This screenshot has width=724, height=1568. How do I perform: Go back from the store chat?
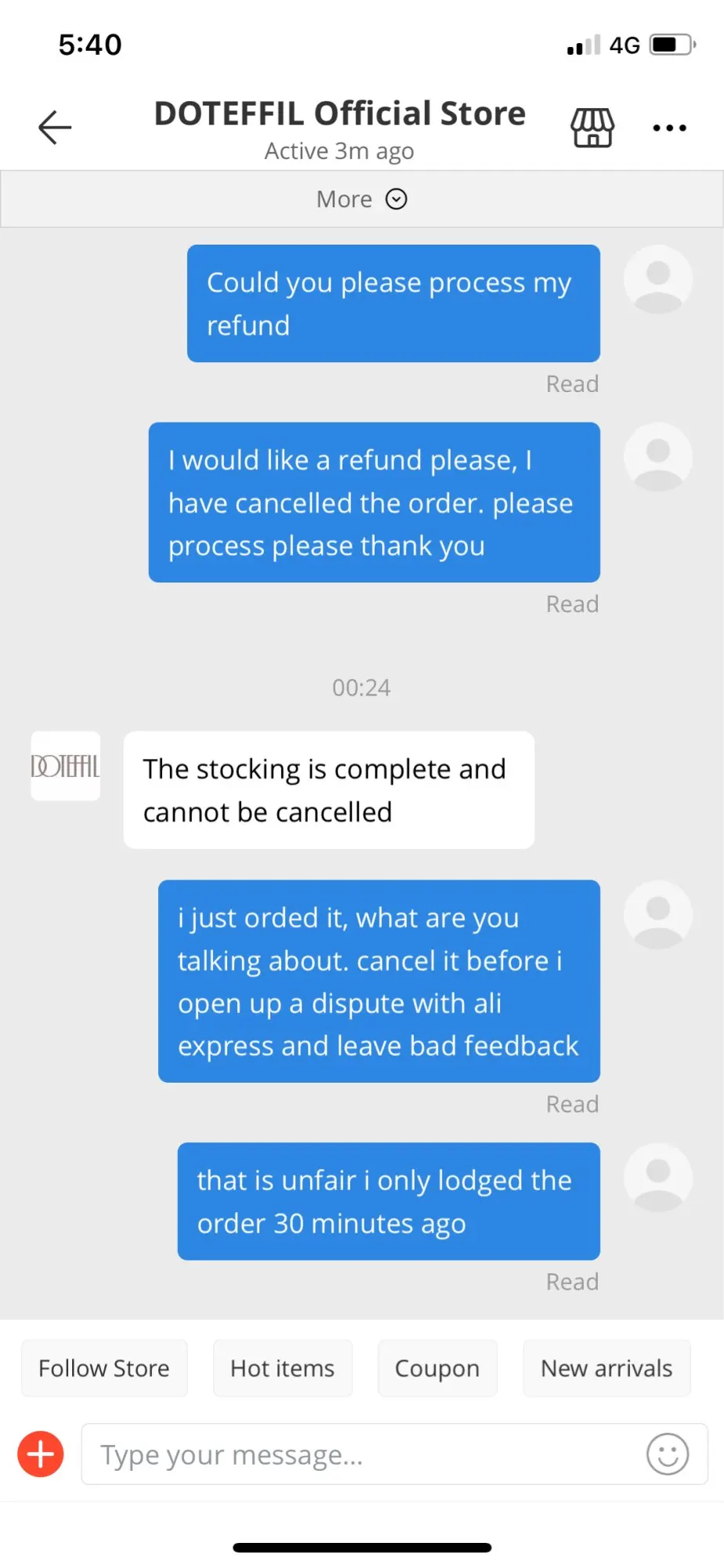(x=55, y=127)
